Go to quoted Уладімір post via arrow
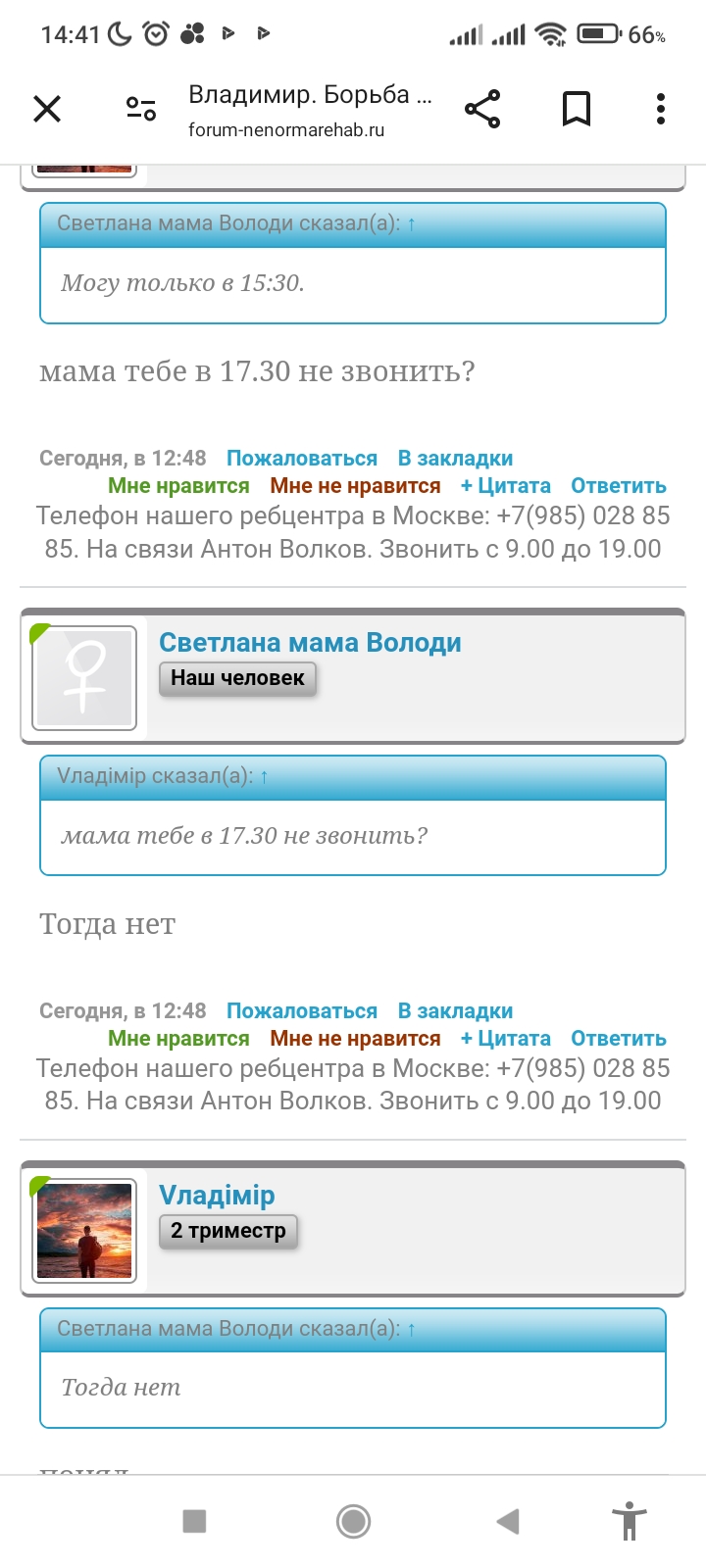Viewport: 706px width, 1568px height. pos(264,776)
